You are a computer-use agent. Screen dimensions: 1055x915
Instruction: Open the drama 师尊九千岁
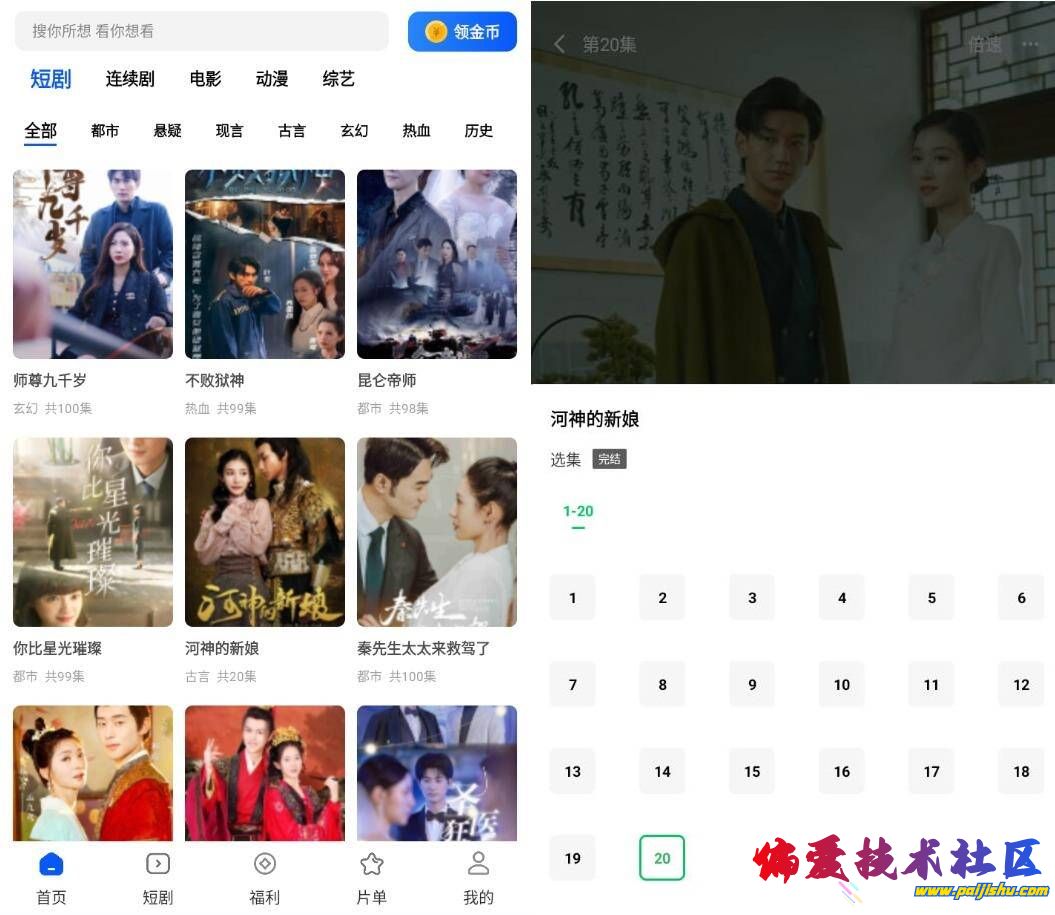92,265
